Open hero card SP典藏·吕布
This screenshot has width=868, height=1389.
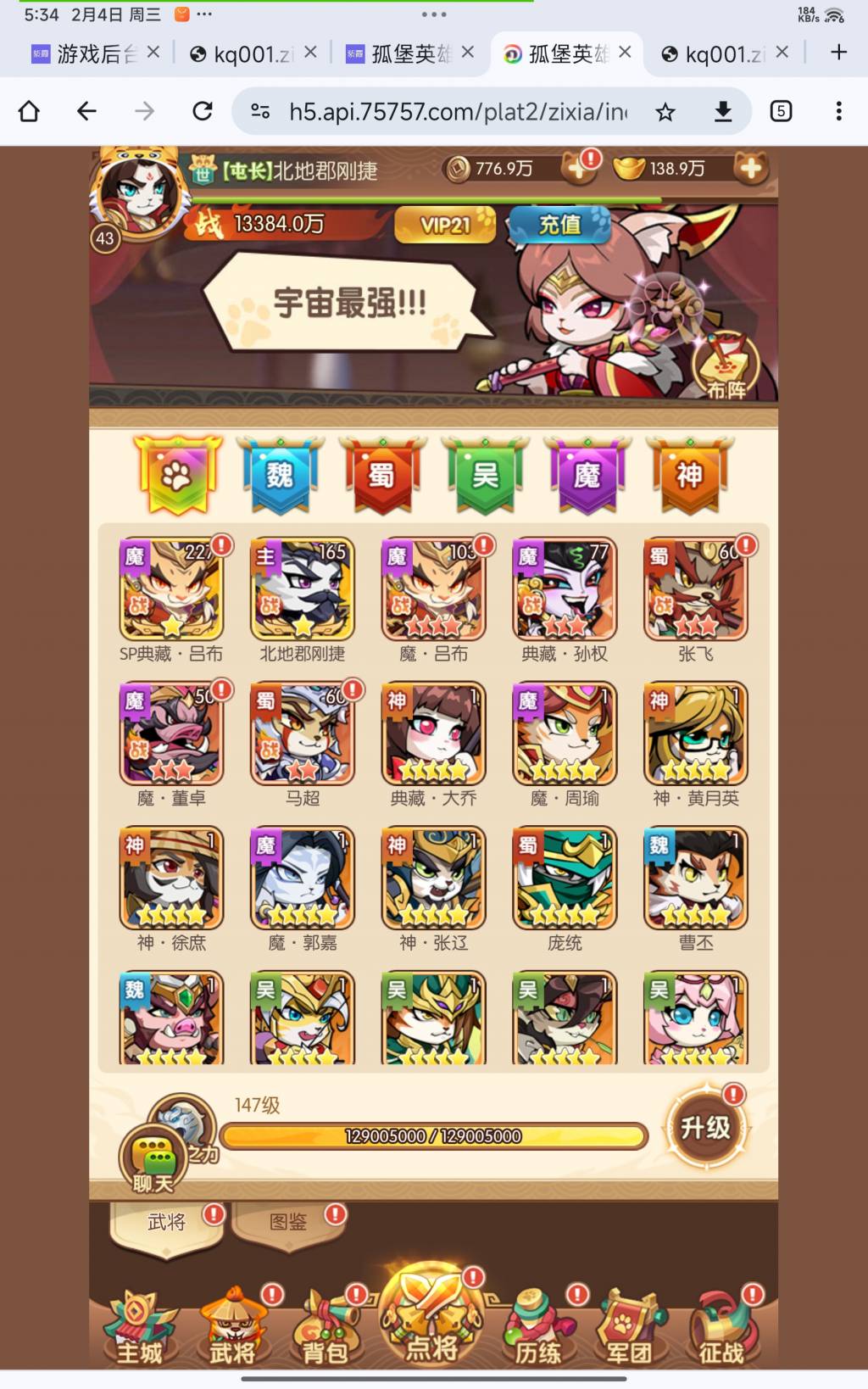coord(171,589)
